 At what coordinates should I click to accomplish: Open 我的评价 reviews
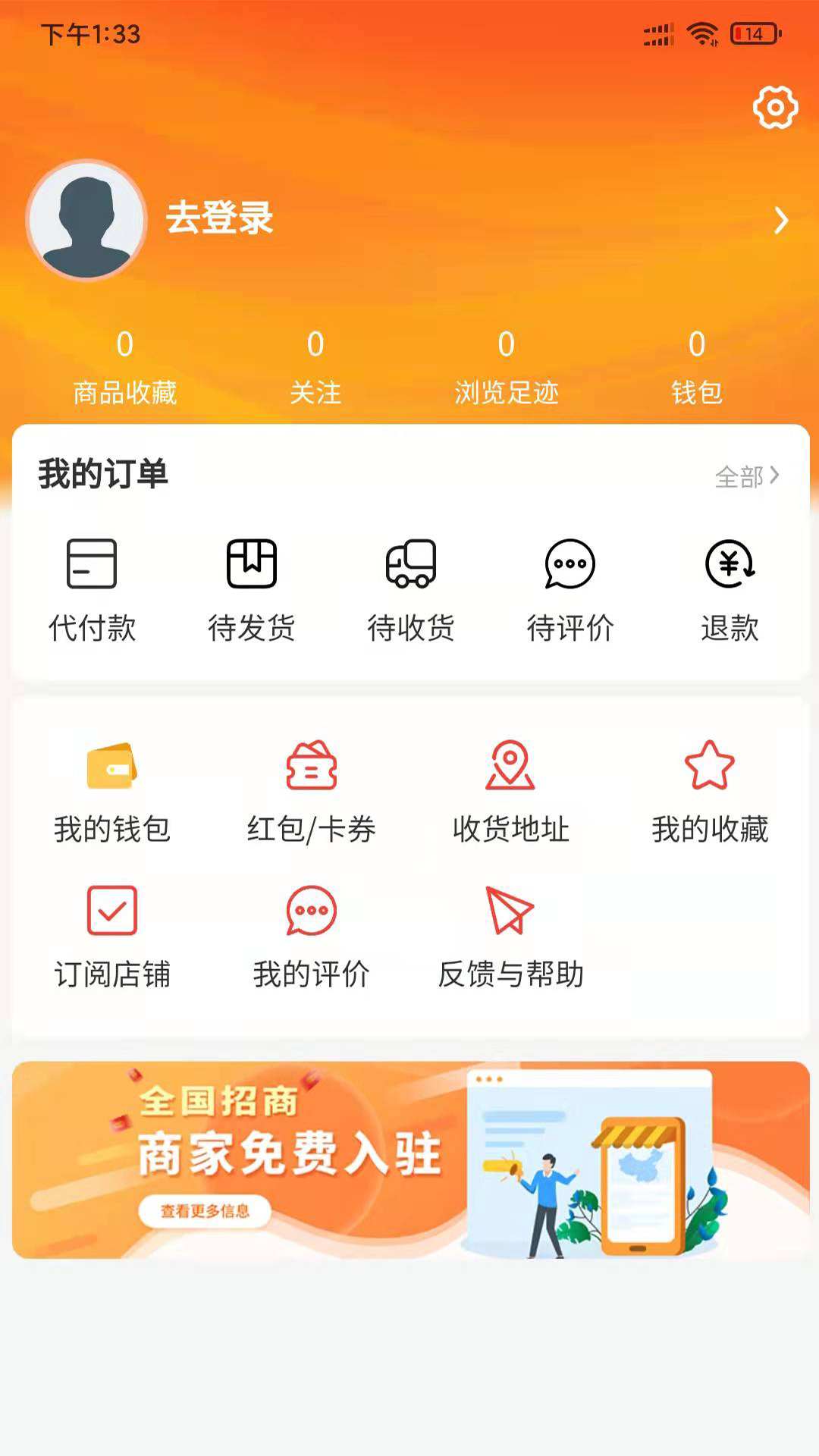coord(311,937)
